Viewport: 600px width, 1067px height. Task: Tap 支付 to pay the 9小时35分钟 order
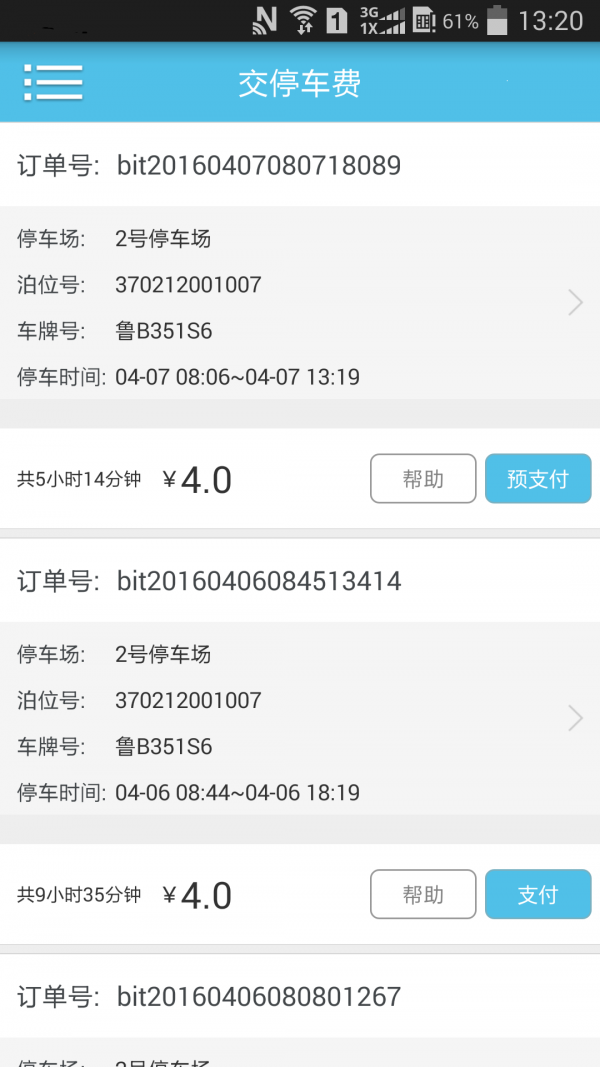[x=538, y=894]
